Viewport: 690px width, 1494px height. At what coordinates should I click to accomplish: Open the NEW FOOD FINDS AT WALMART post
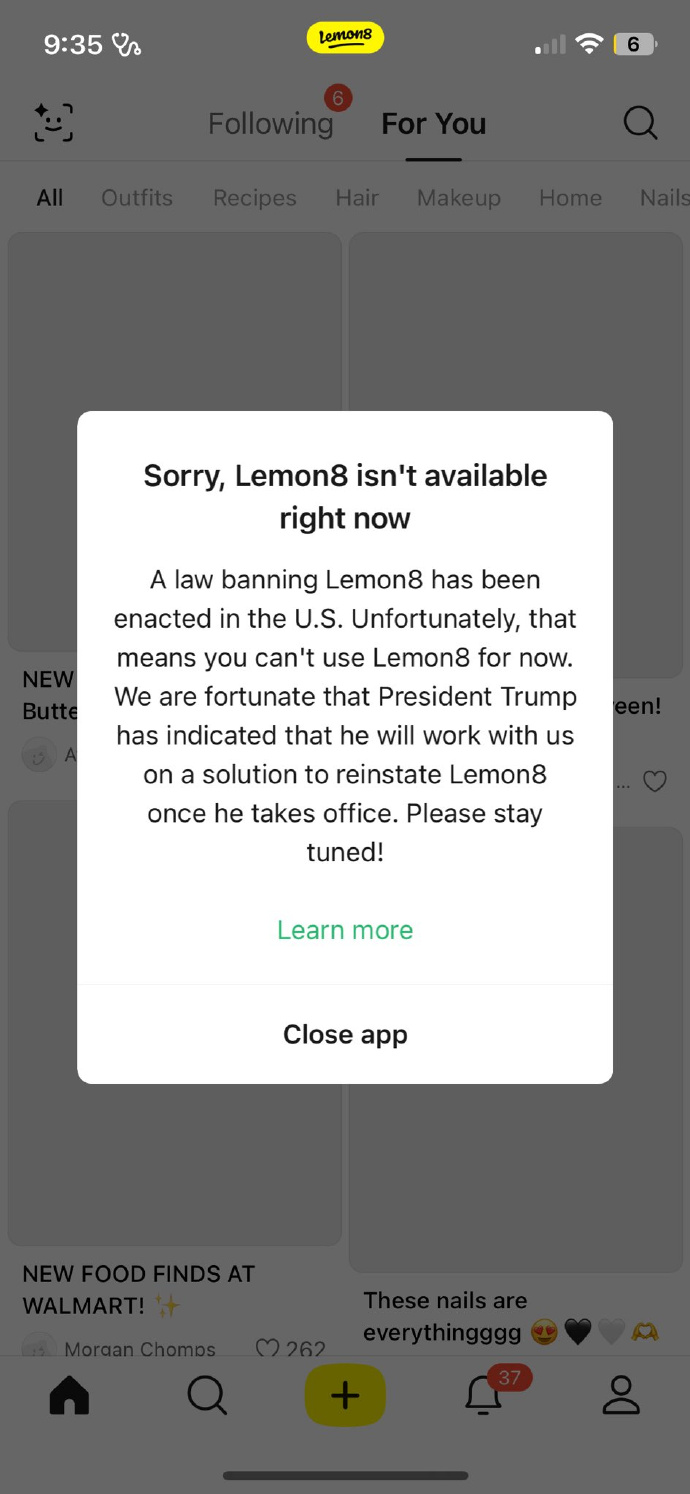coord(138,1288)
